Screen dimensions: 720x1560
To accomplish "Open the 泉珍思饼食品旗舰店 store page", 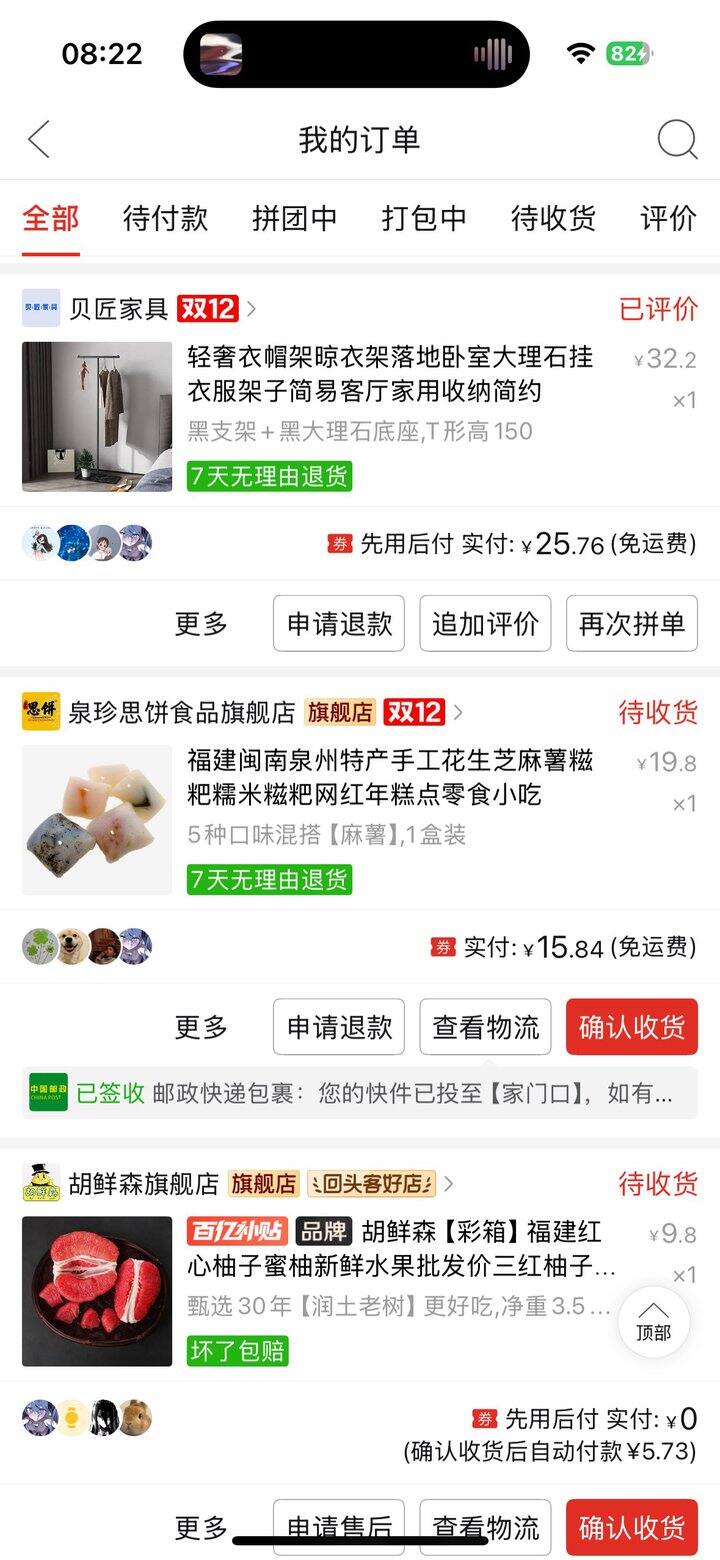I will [x=182, y=712].
